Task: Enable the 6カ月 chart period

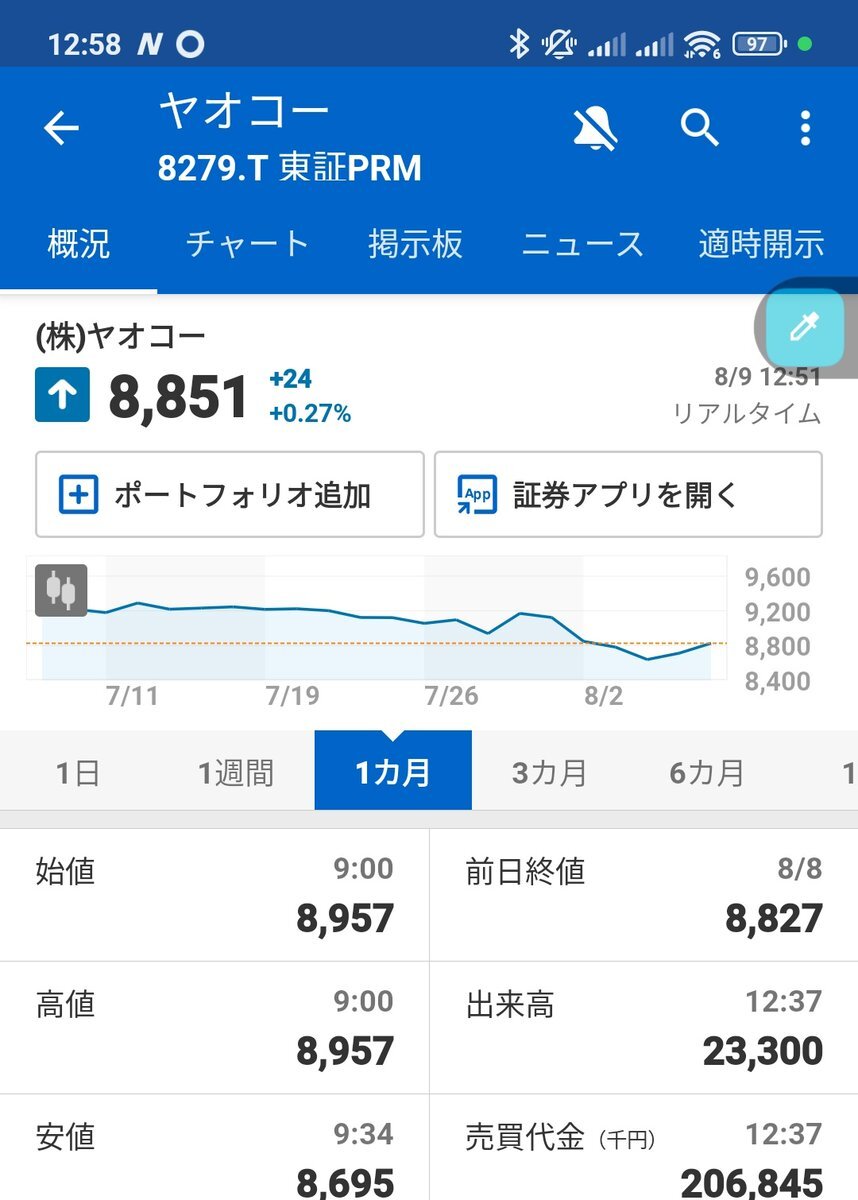Action: pyautogui.click(x=706, y=770)
